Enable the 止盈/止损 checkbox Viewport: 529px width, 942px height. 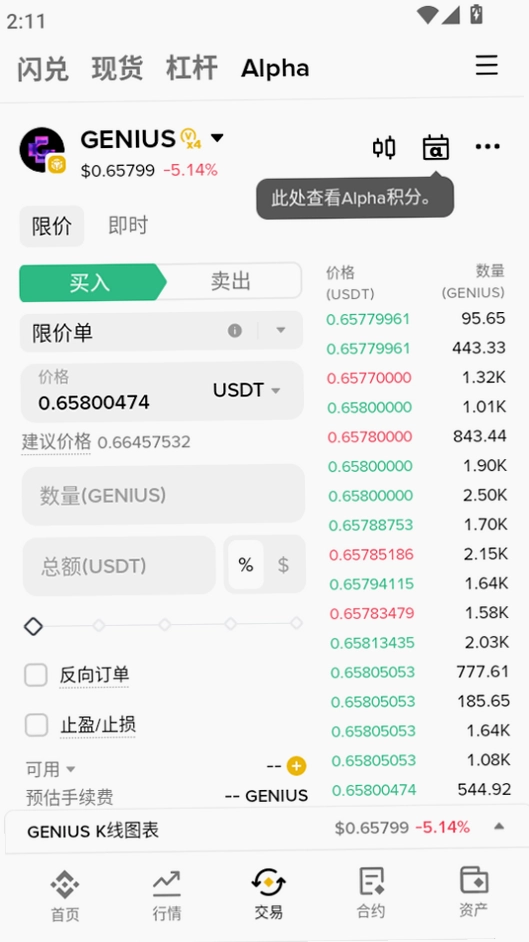click(36, 725)
